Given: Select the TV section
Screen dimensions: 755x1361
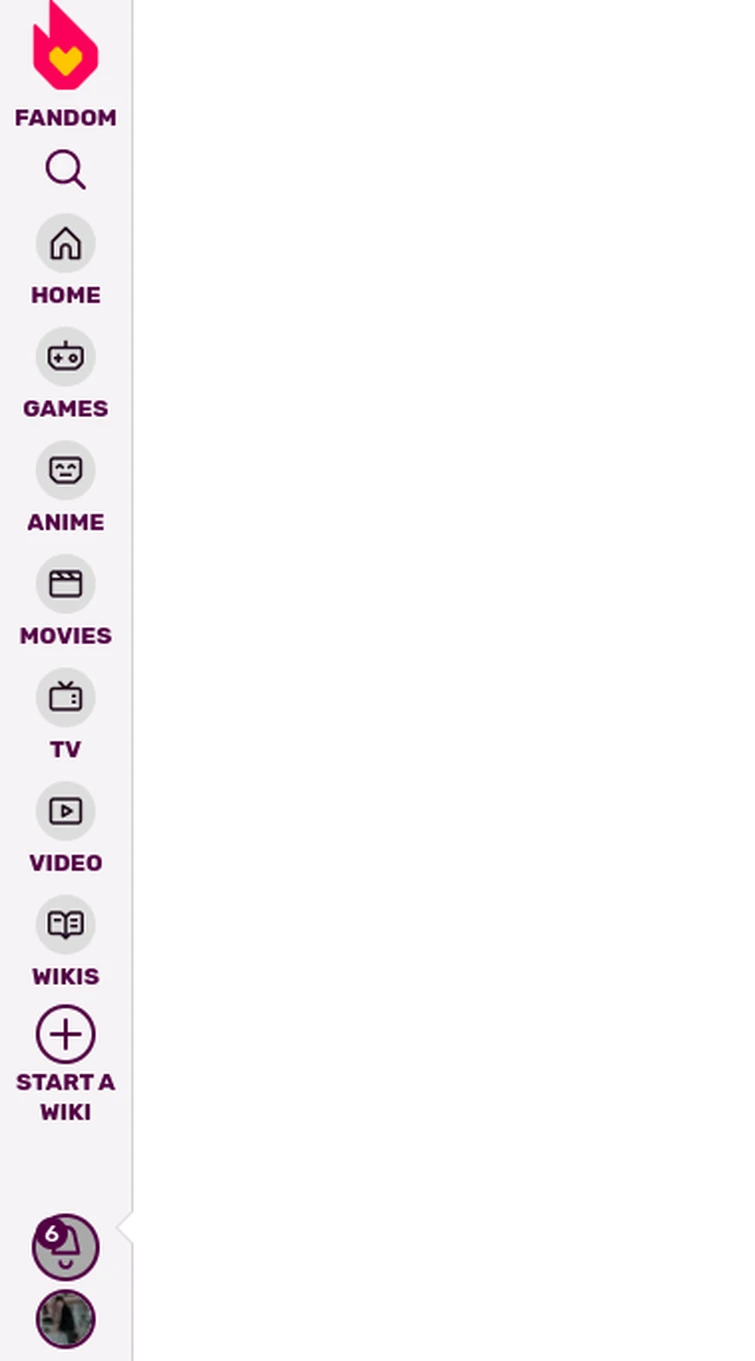Looking at the screenshot, I should [65, 698].
